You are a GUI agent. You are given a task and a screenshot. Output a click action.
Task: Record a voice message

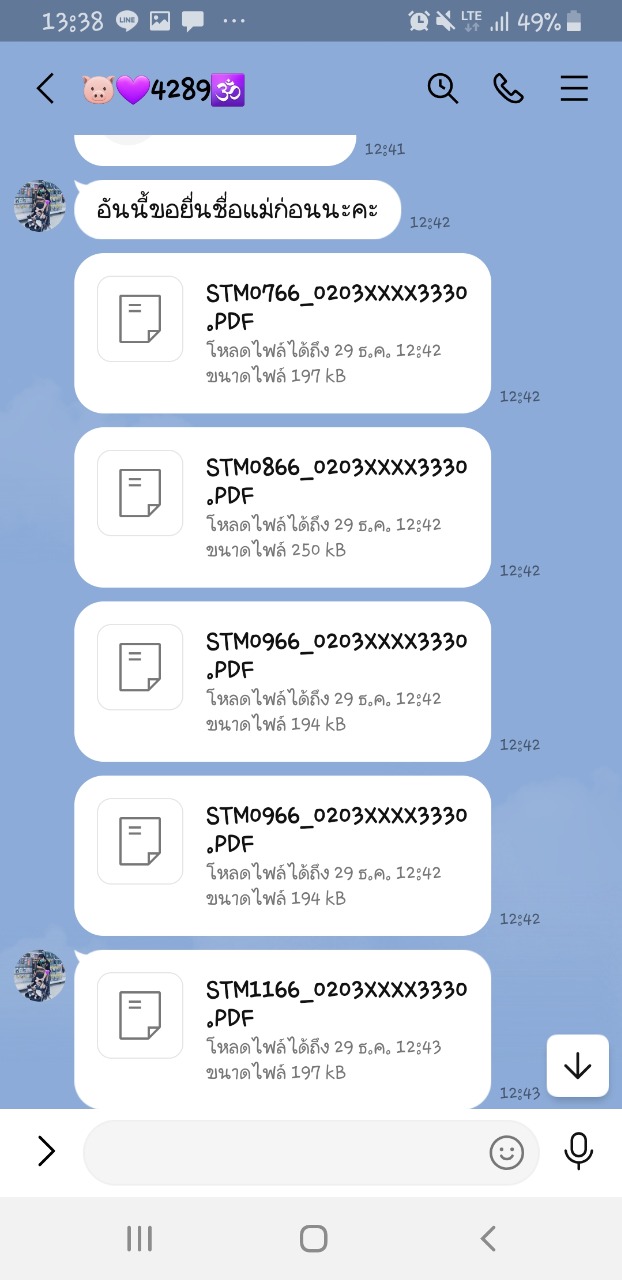point(578,1152)
